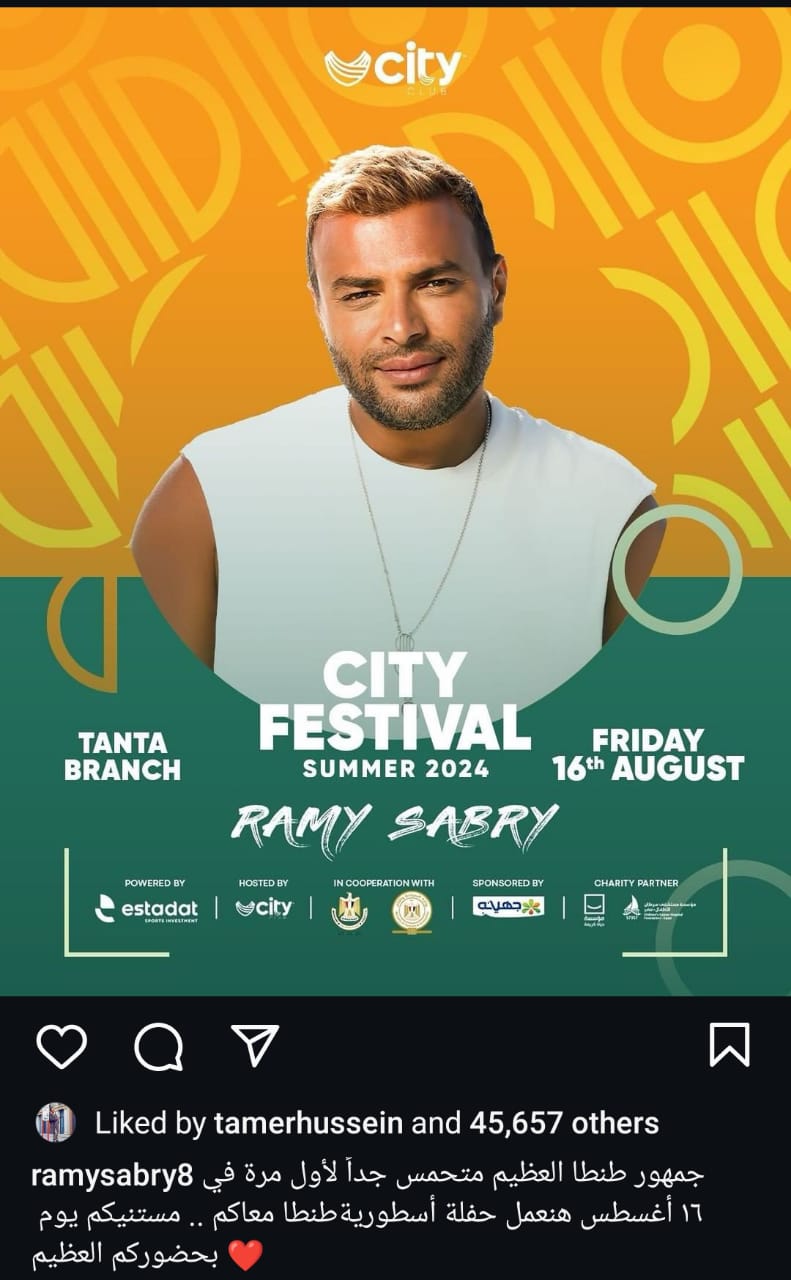Share the post via paper plane
The image size is (791, 1280).
(255, 1045)
